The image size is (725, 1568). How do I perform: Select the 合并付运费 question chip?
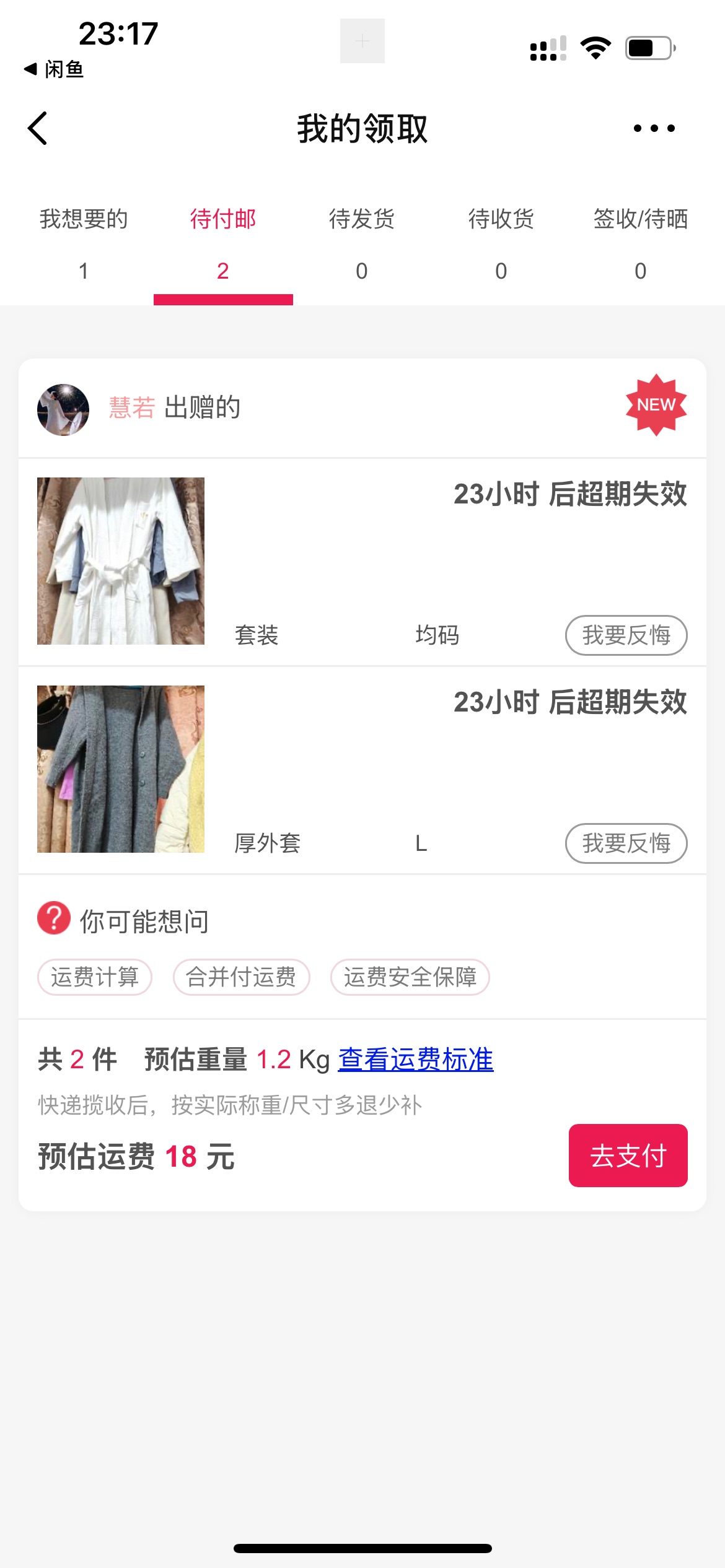point(241,977)
